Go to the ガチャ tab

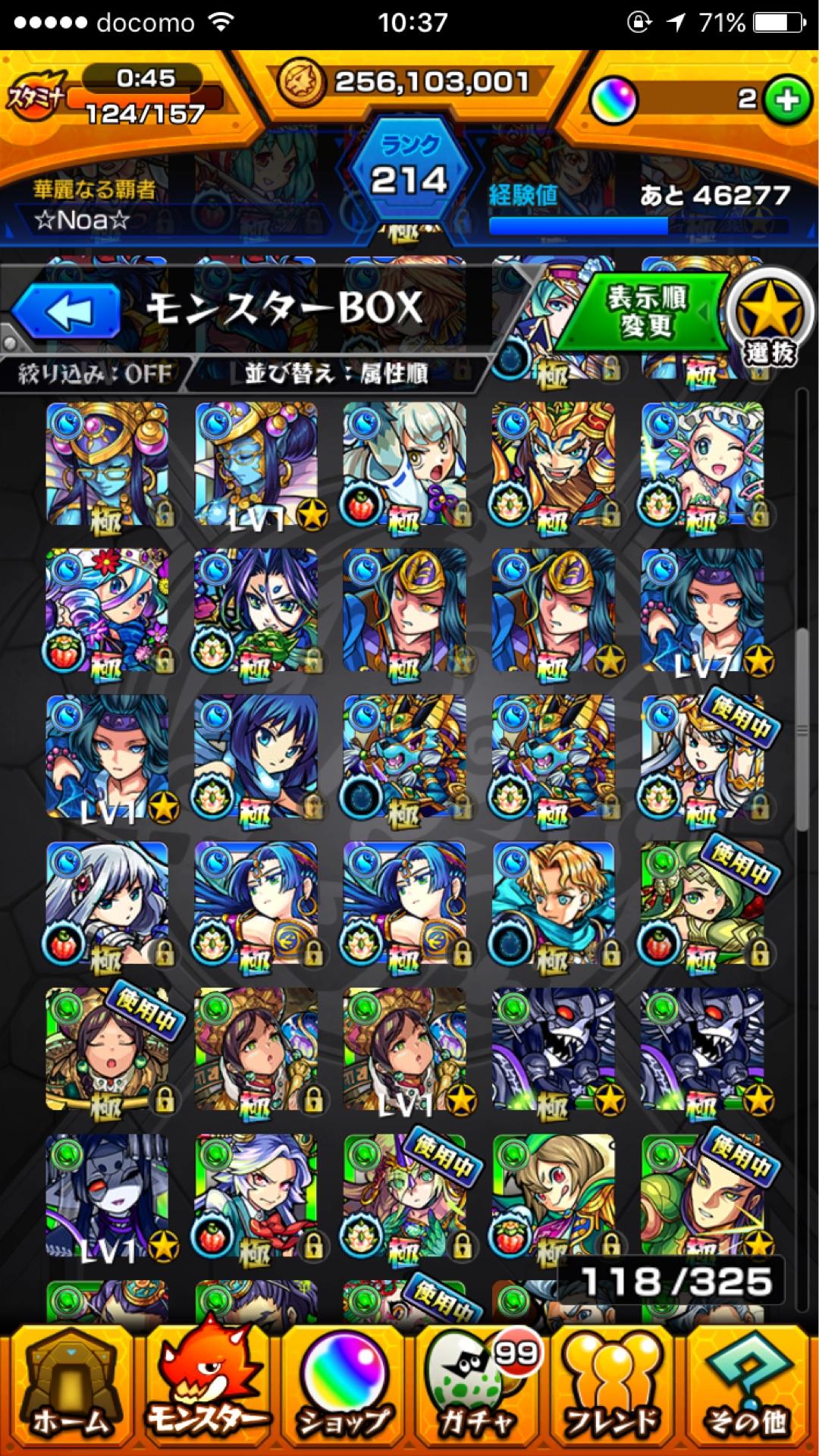click(478, 1390)
